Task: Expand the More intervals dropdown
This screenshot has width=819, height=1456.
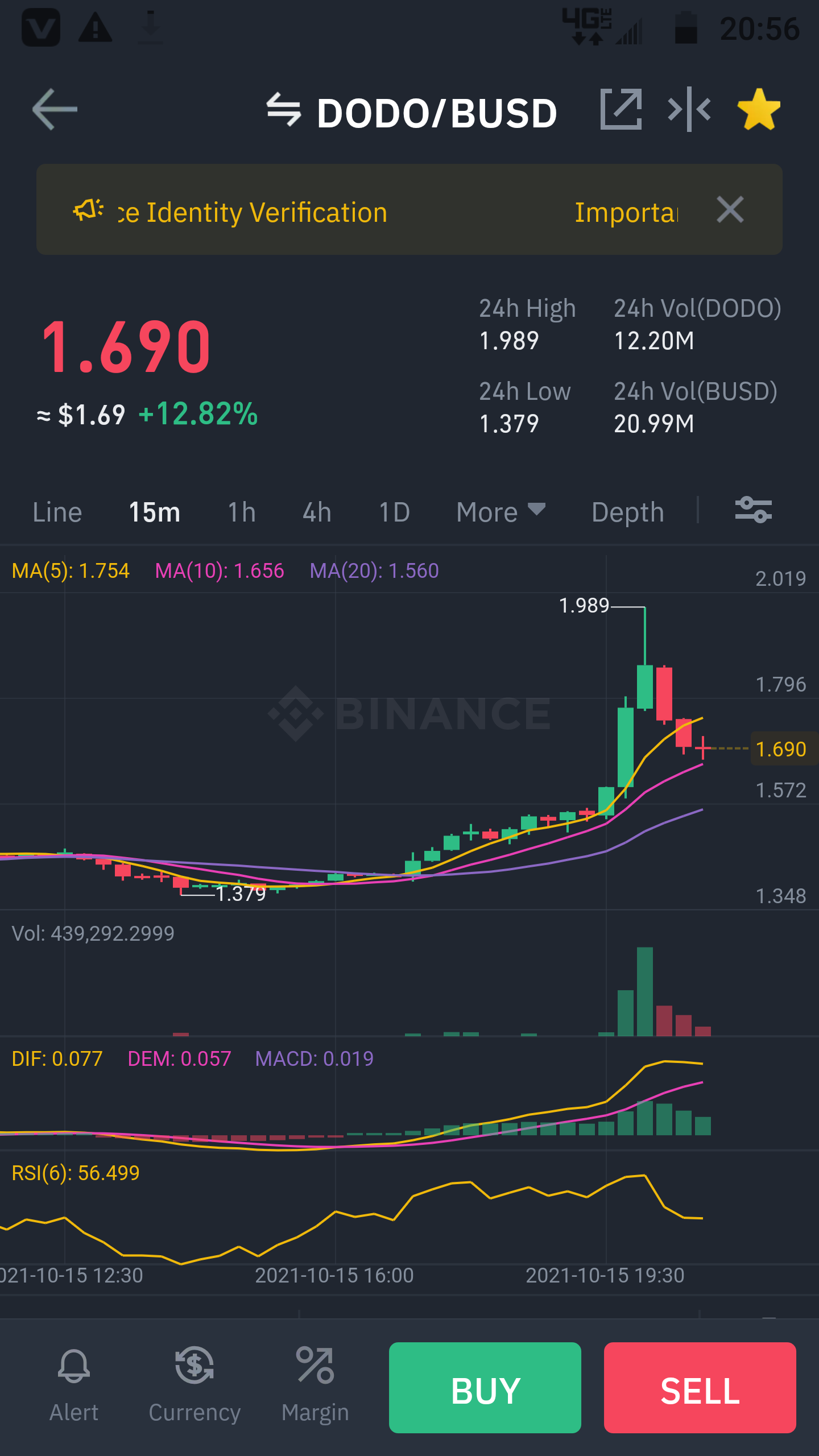Action: pos(500,512)
